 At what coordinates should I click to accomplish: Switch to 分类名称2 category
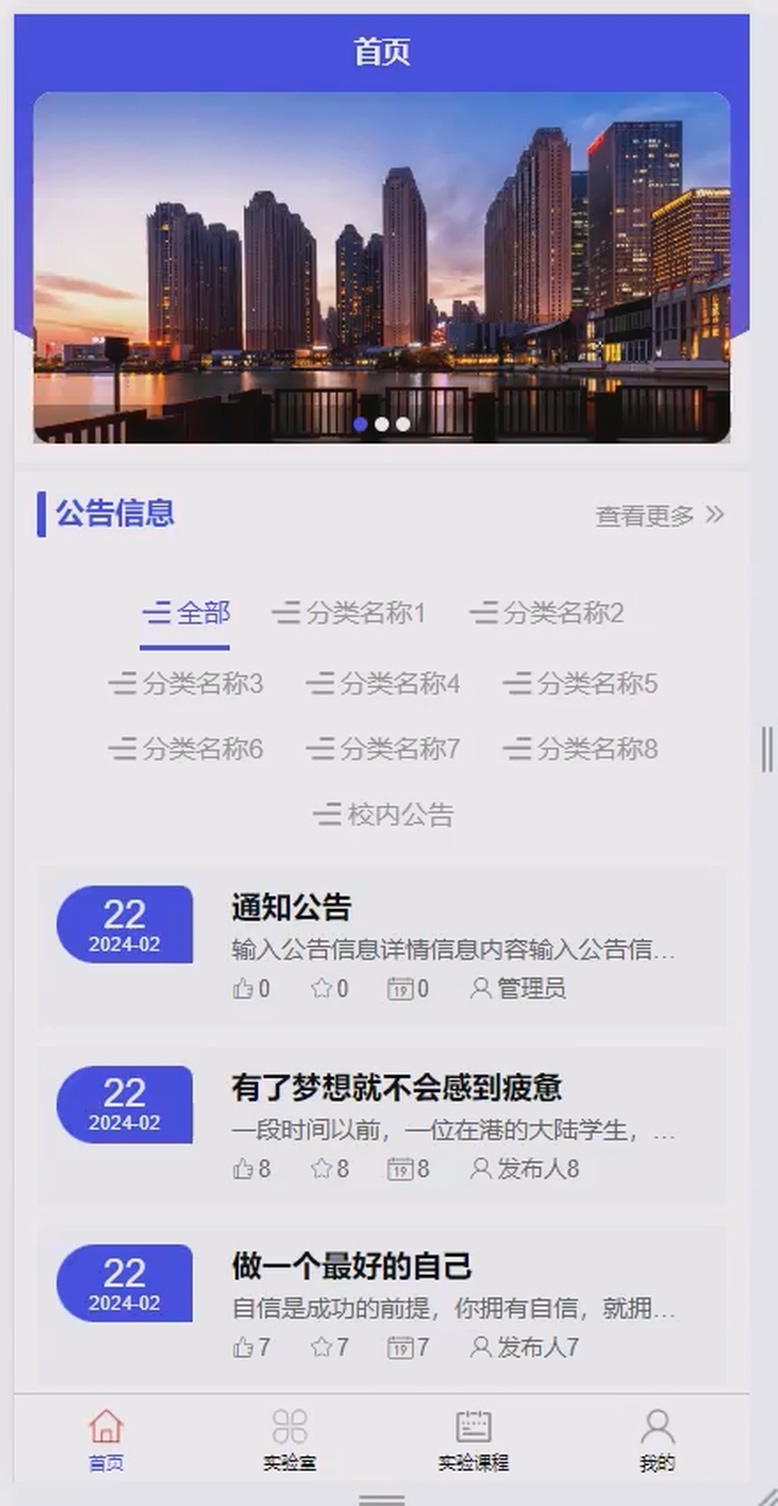[547, 613]
